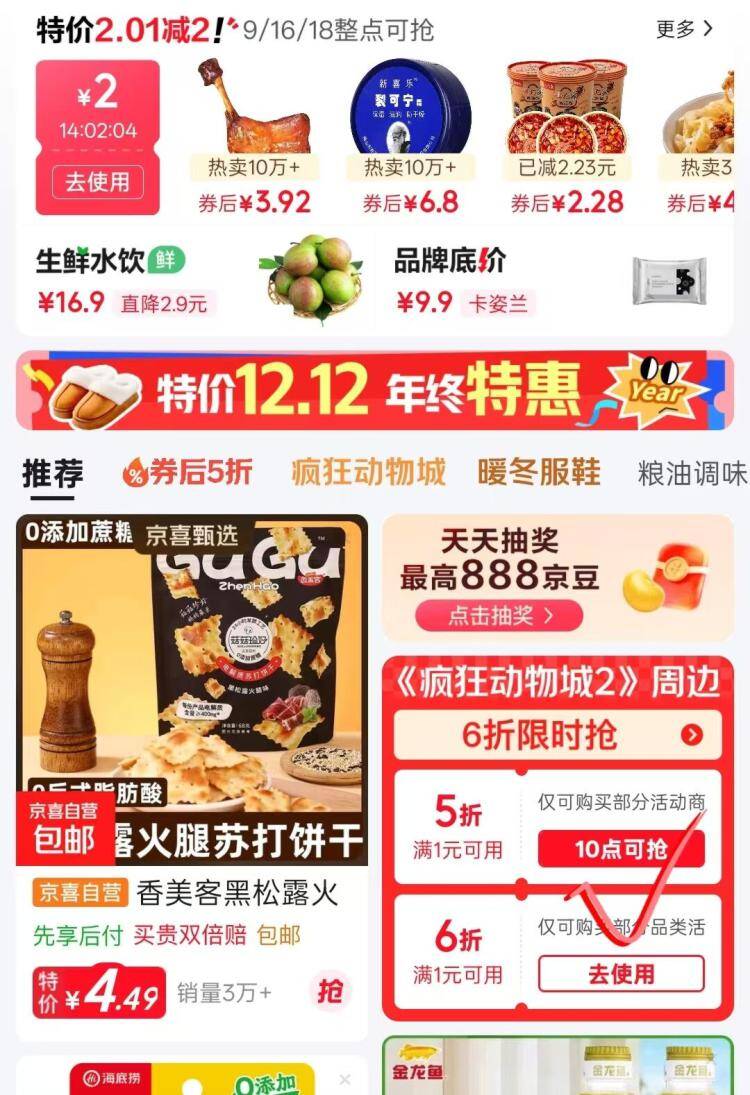Switch to the 疯狂动物城 tab
This screenshot has height=1095, width=750.
tap(368, 472)
